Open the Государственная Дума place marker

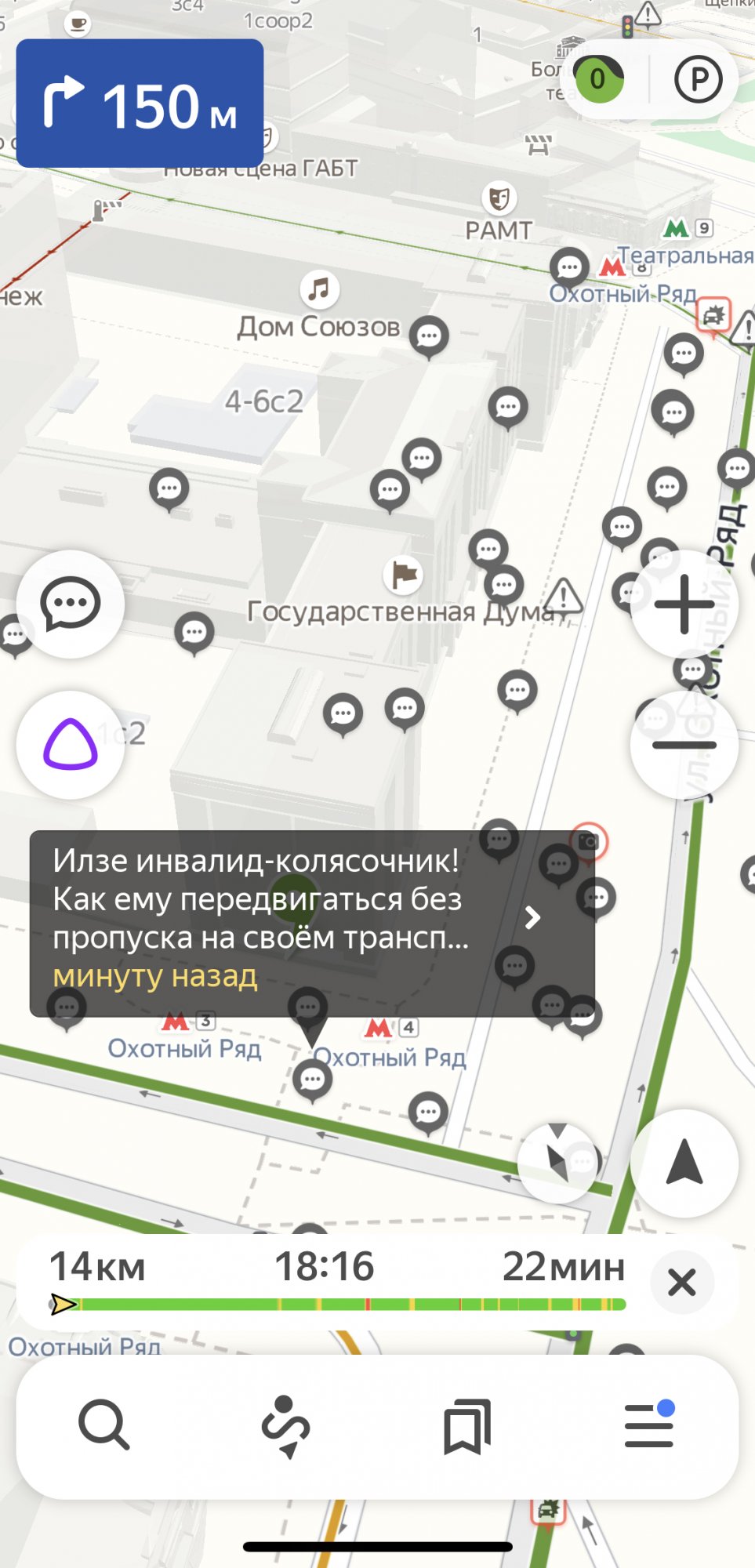point(404,575)
